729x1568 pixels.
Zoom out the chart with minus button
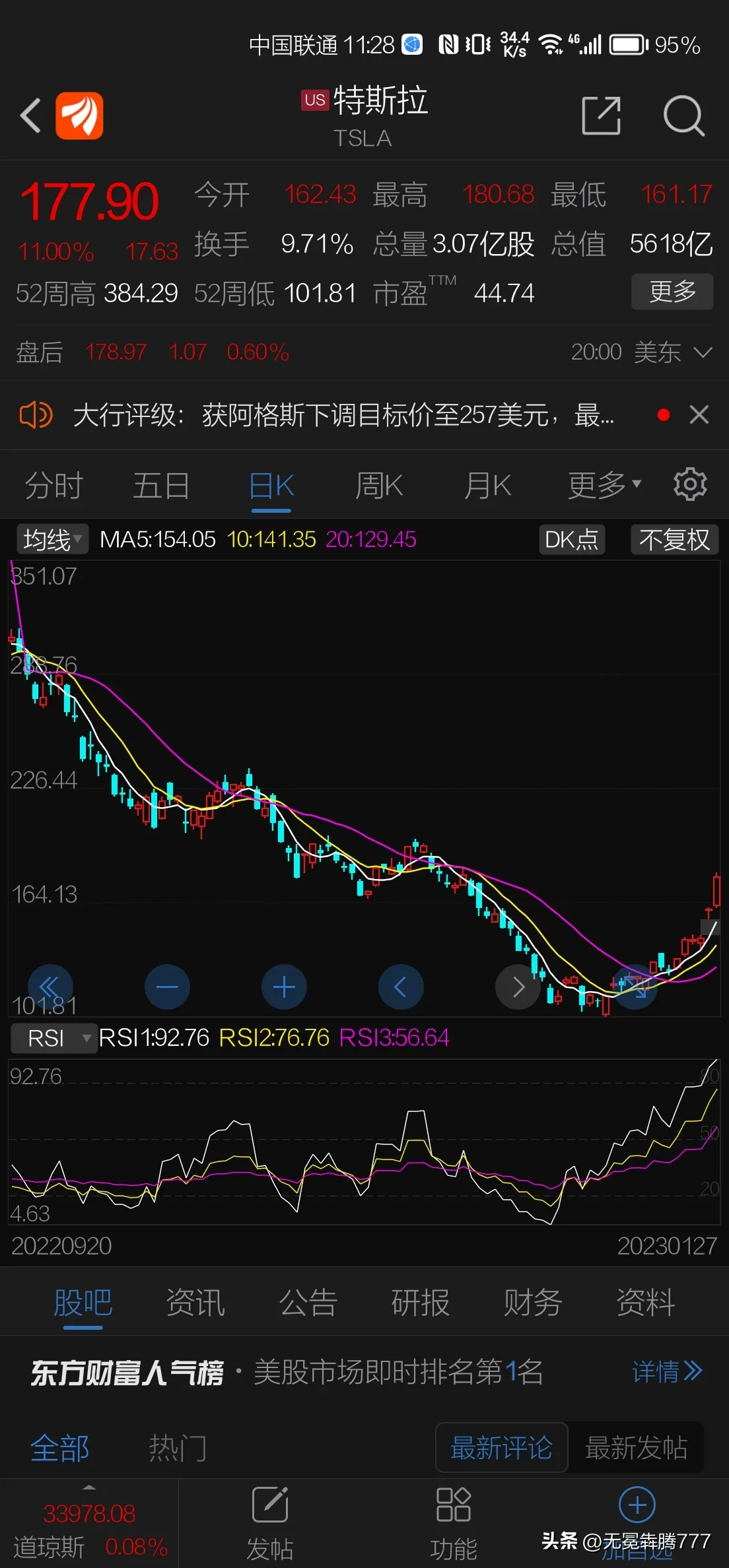click(x=167, y=987)
